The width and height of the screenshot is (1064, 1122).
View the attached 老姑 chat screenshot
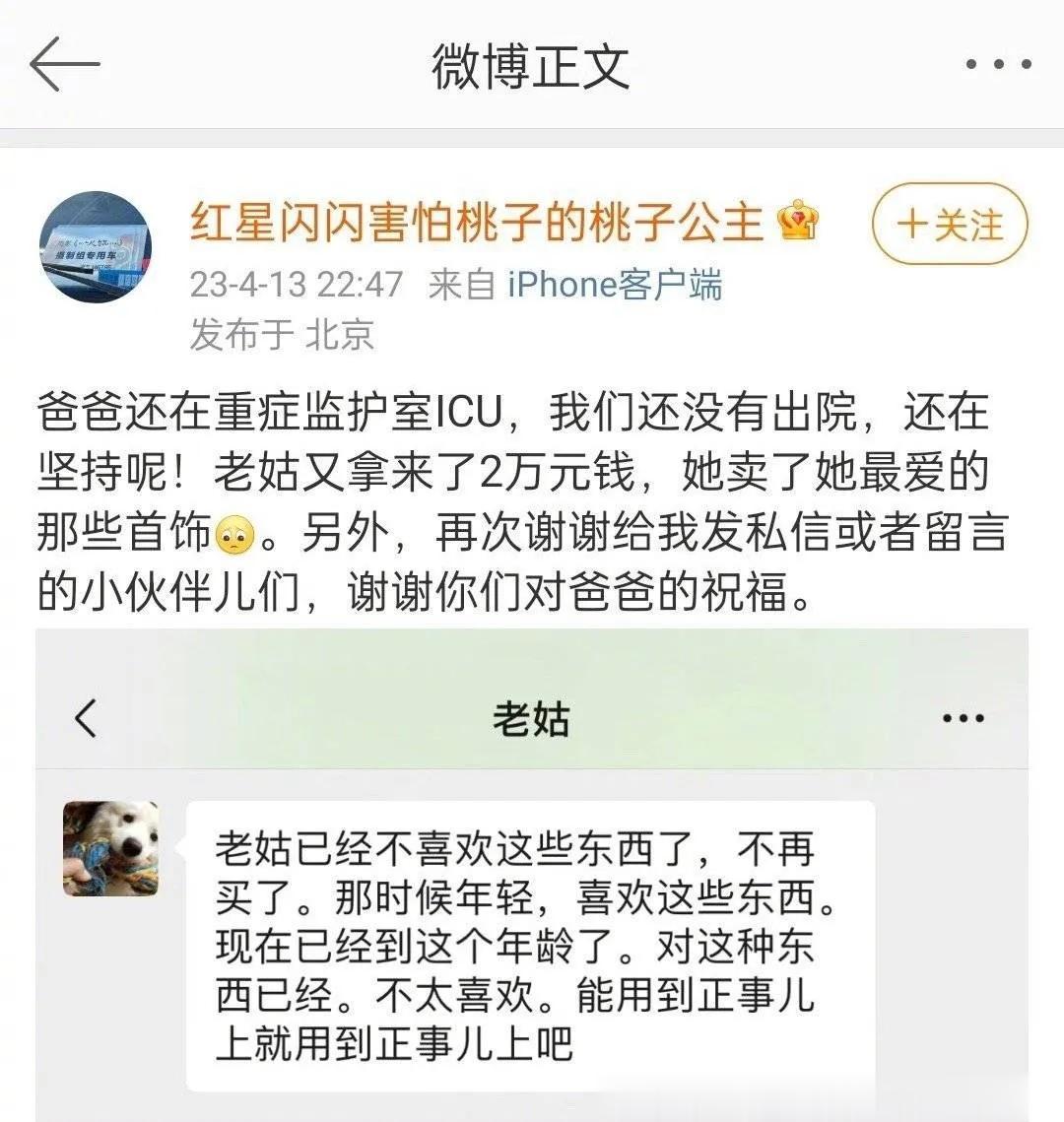(x=532, y=877)
